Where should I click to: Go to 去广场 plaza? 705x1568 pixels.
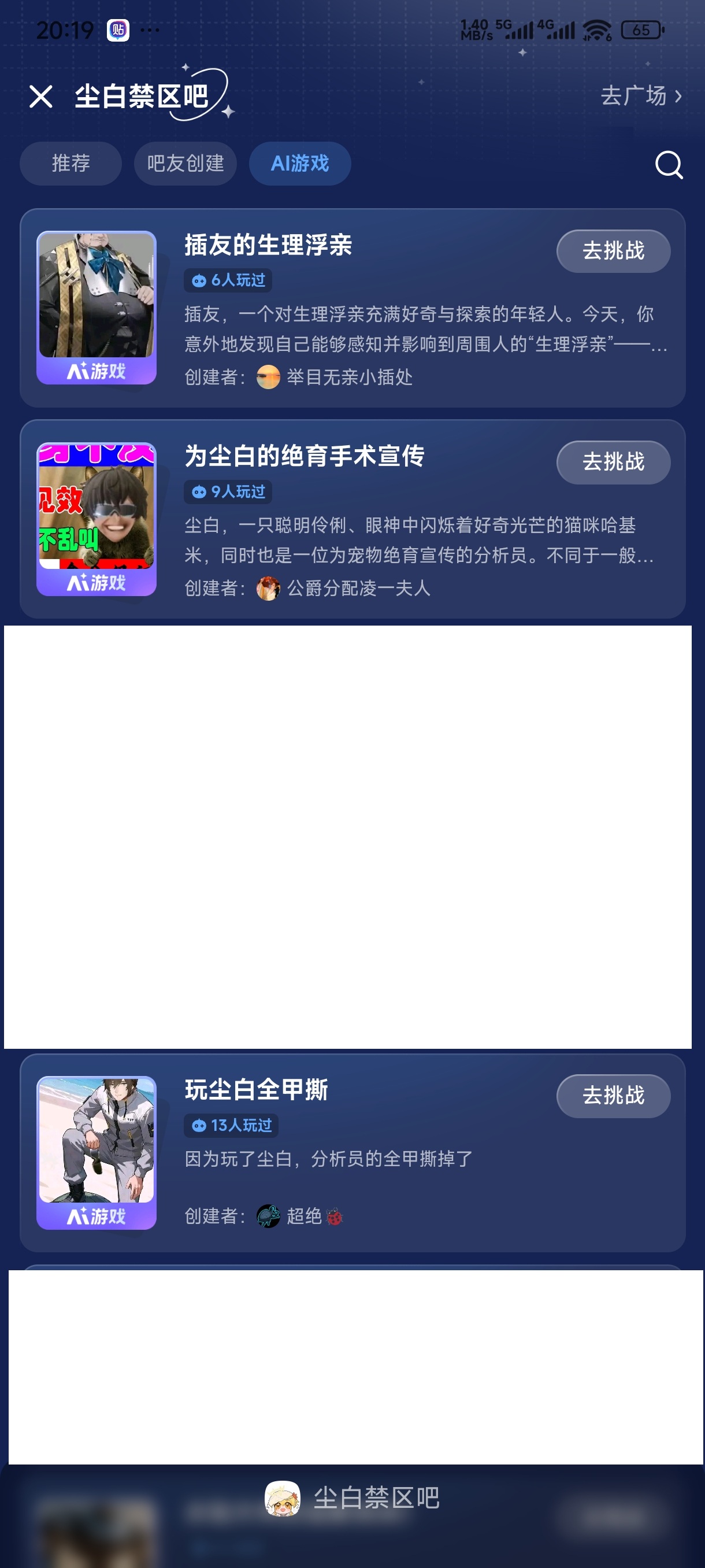click(640, 96)
